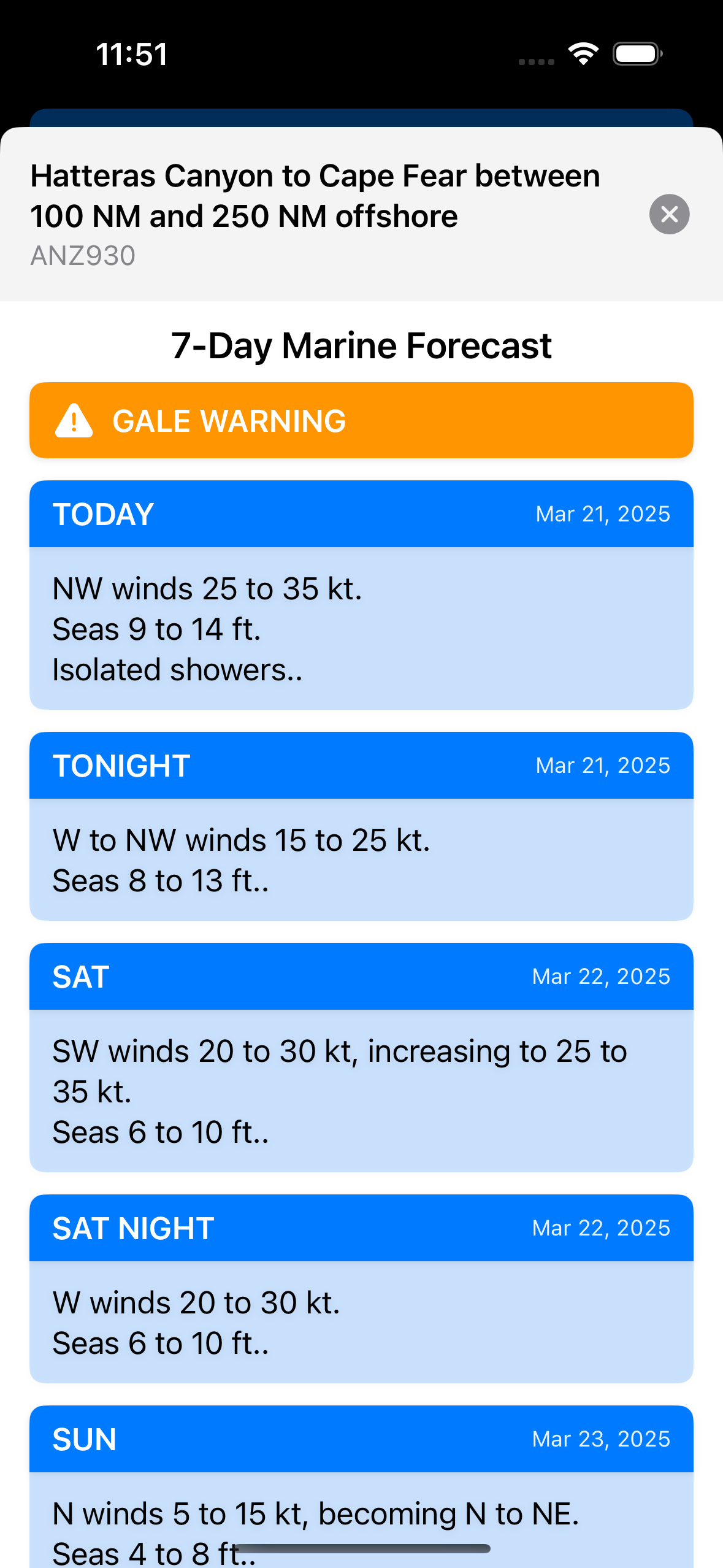Collapse the SAT NIGHT forecast section
The width and height of the screenshot is (723, 1568).
[361, 1228]
